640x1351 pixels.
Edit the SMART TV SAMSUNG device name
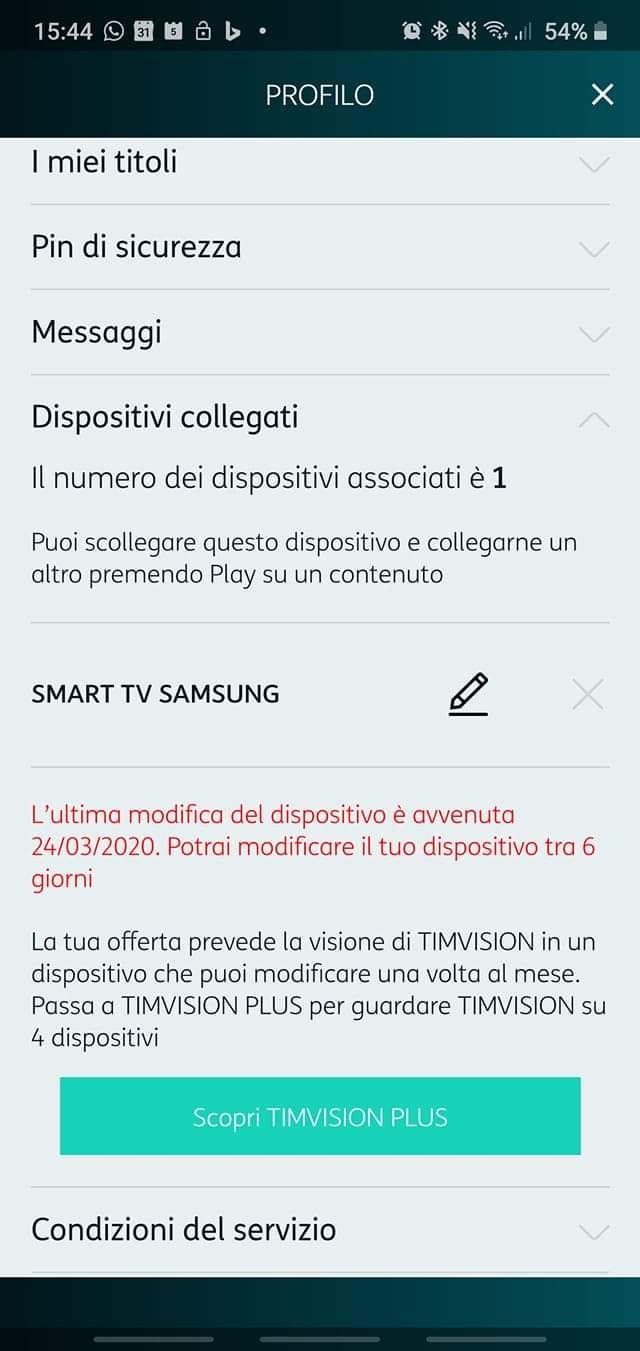468,695
